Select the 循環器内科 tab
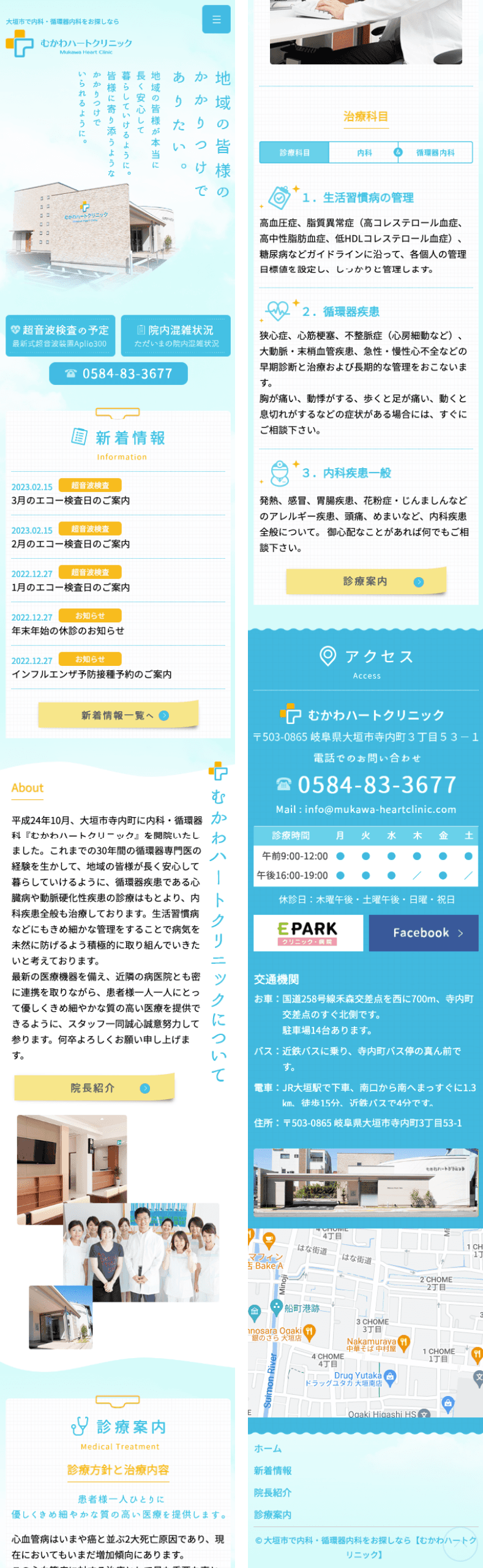Viewport: 483px width, 1568px height. click(x=435, y=152)
